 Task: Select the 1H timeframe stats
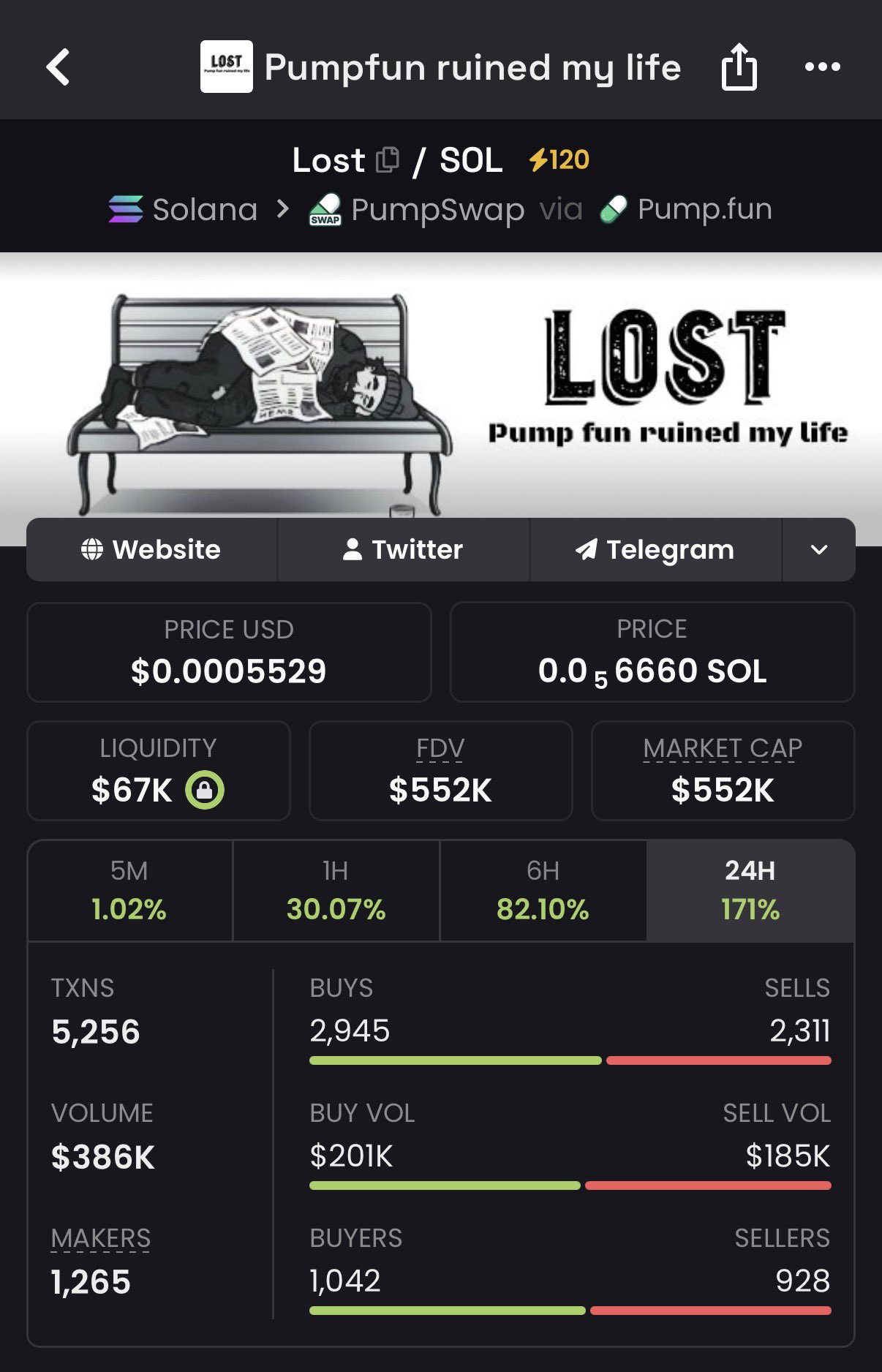tap(336, 891)
